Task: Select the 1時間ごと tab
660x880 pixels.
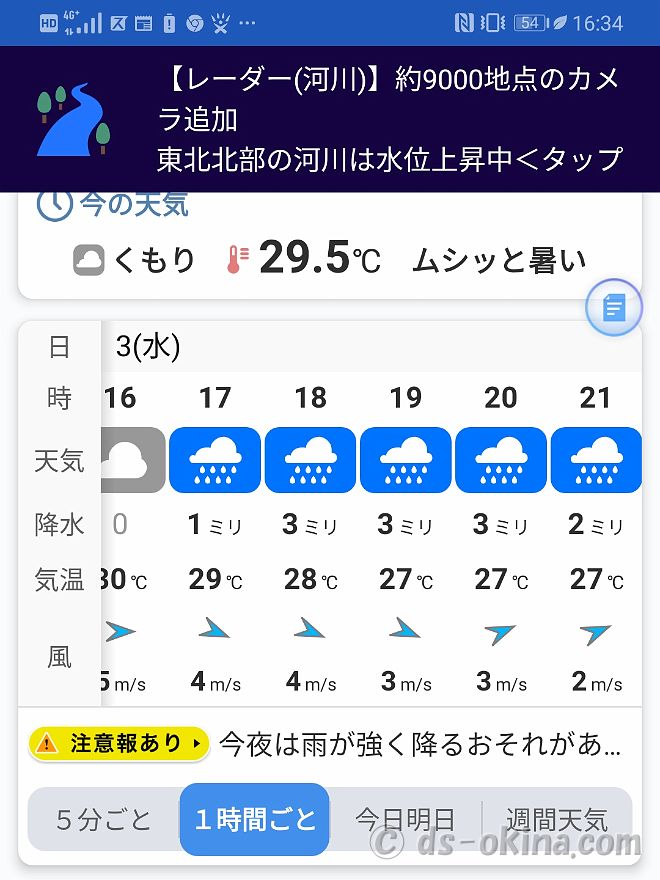Action: (x=255, y=821)
